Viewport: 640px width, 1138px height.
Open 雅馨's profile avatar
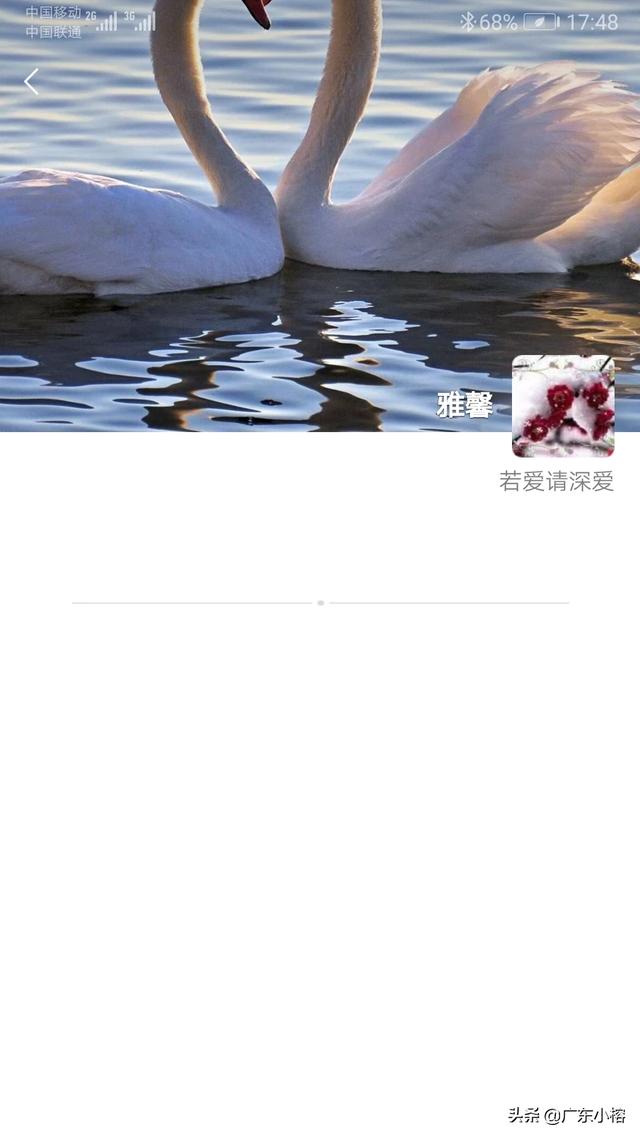pyautogui.click(x=563, y=406)
